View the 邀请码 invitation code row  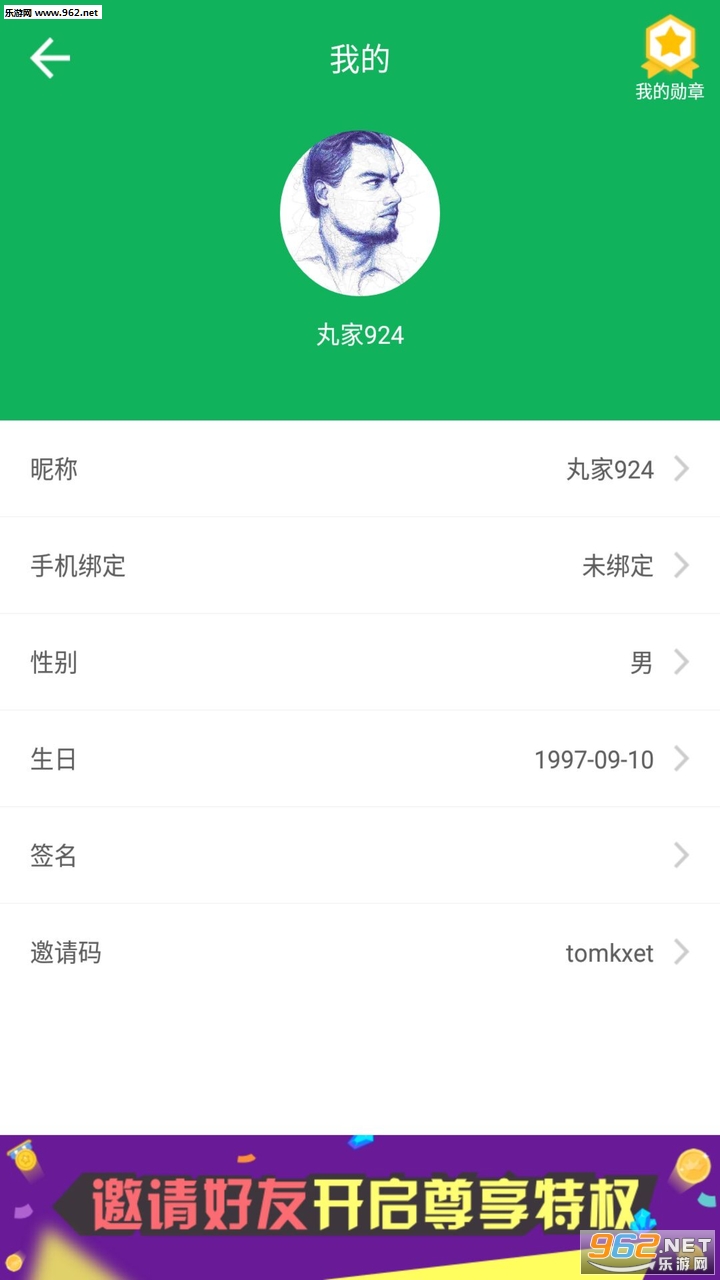pyautogui.click(x=360, y=953)
